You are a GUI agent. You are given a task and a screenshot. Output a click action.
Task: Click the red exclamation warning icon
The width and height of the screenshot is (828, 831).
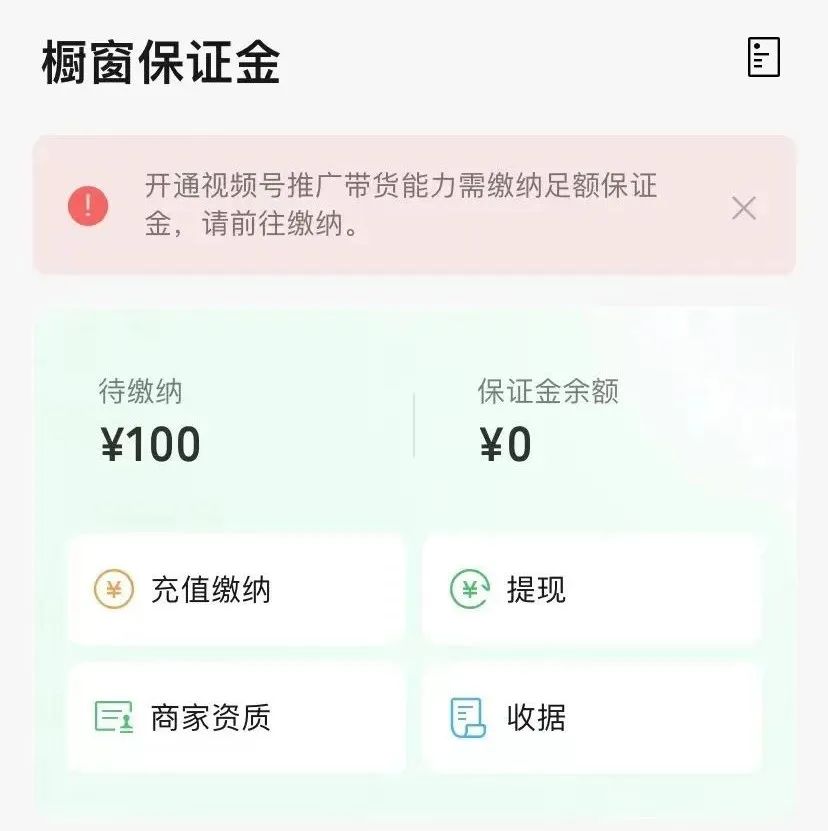[x=87, y=204]
